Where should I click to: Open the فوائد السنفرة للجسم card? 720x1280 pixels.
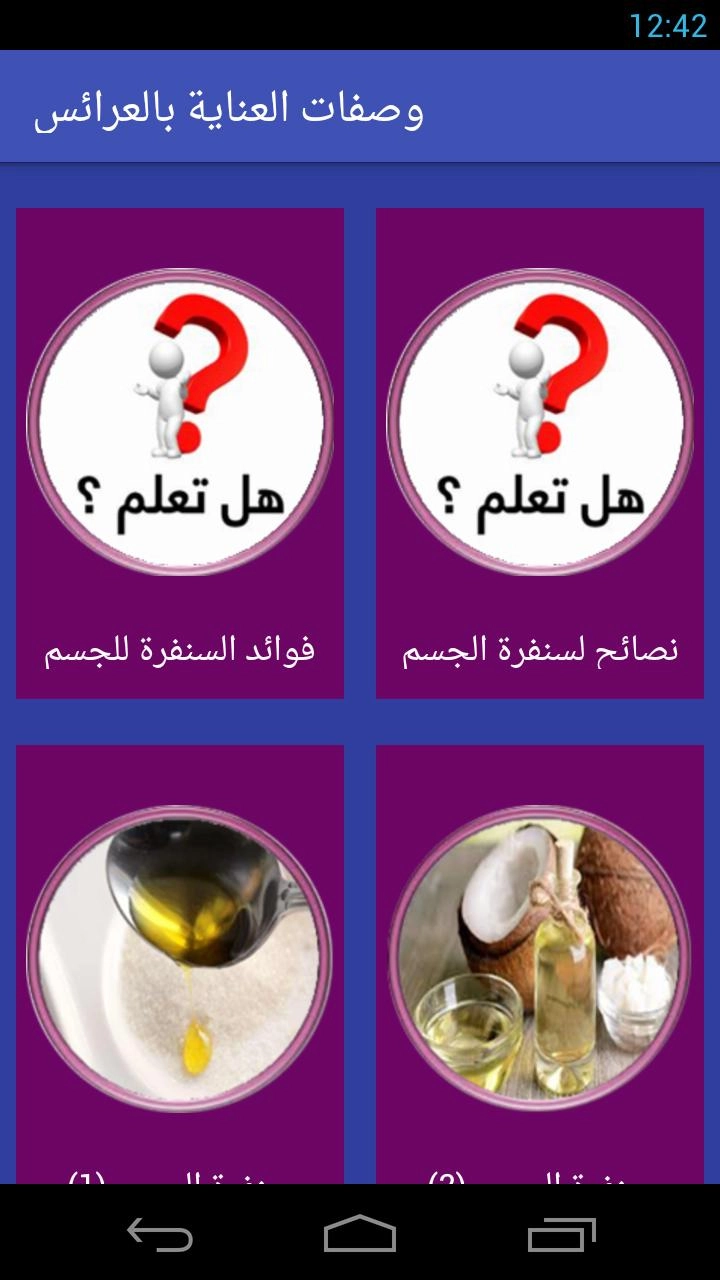180,453
